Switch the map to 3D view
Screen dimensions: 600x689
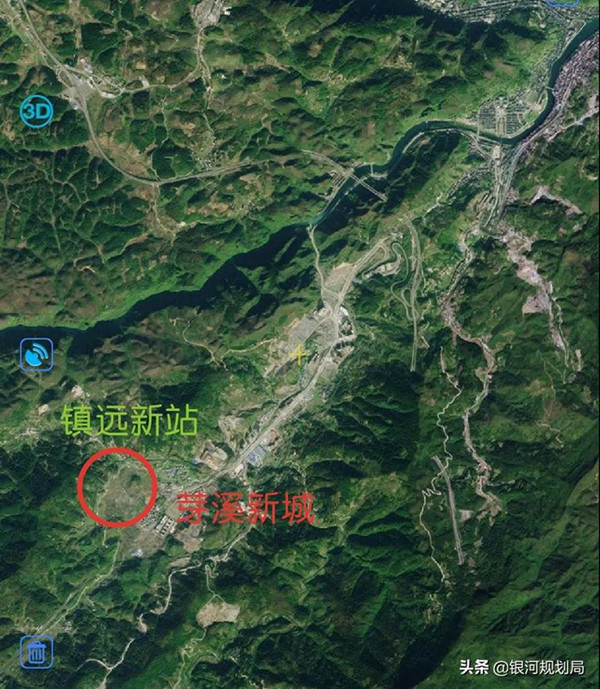tap(36, 110)
